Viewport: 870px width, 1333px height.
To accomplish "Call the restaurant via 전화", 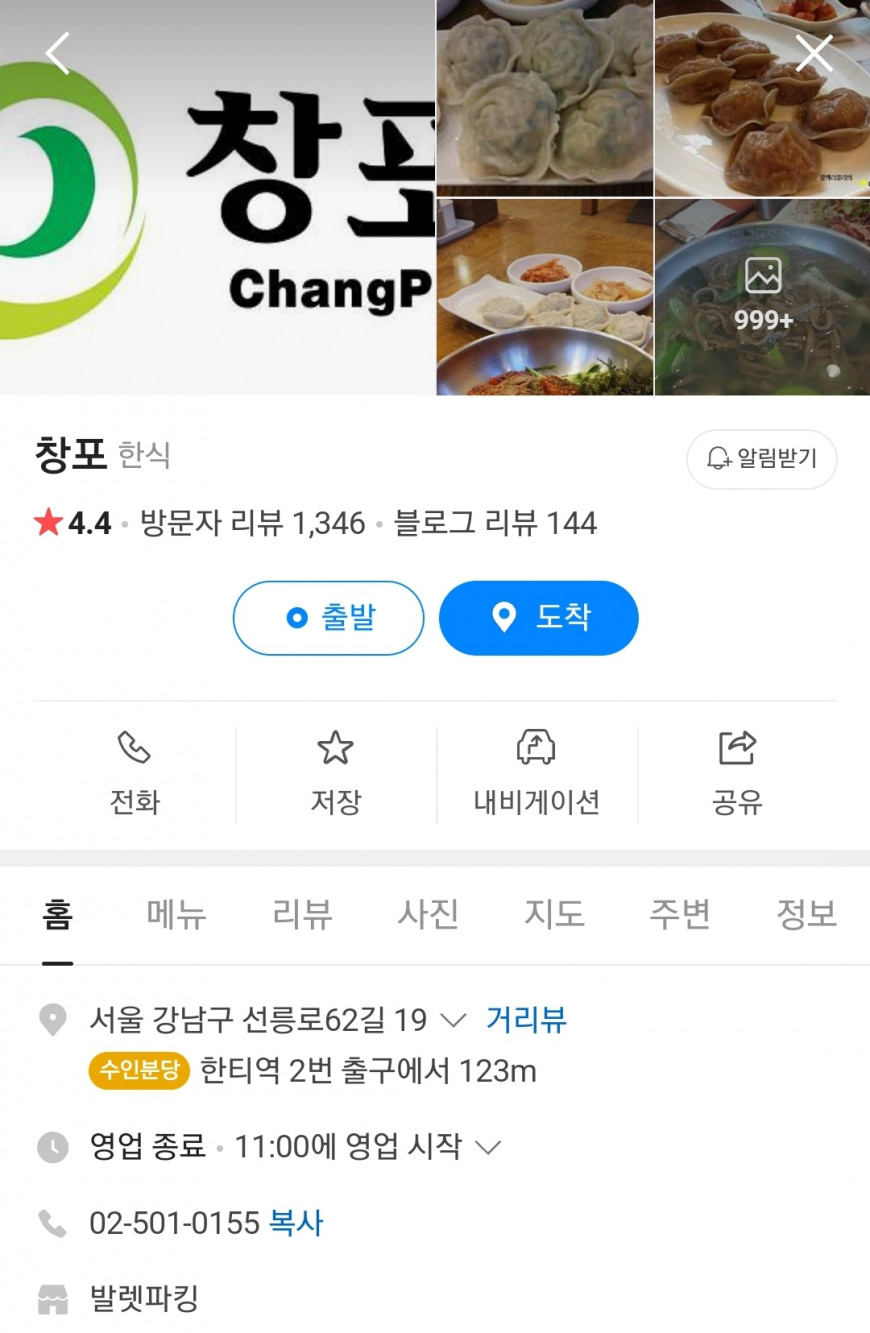I will 134,774.
